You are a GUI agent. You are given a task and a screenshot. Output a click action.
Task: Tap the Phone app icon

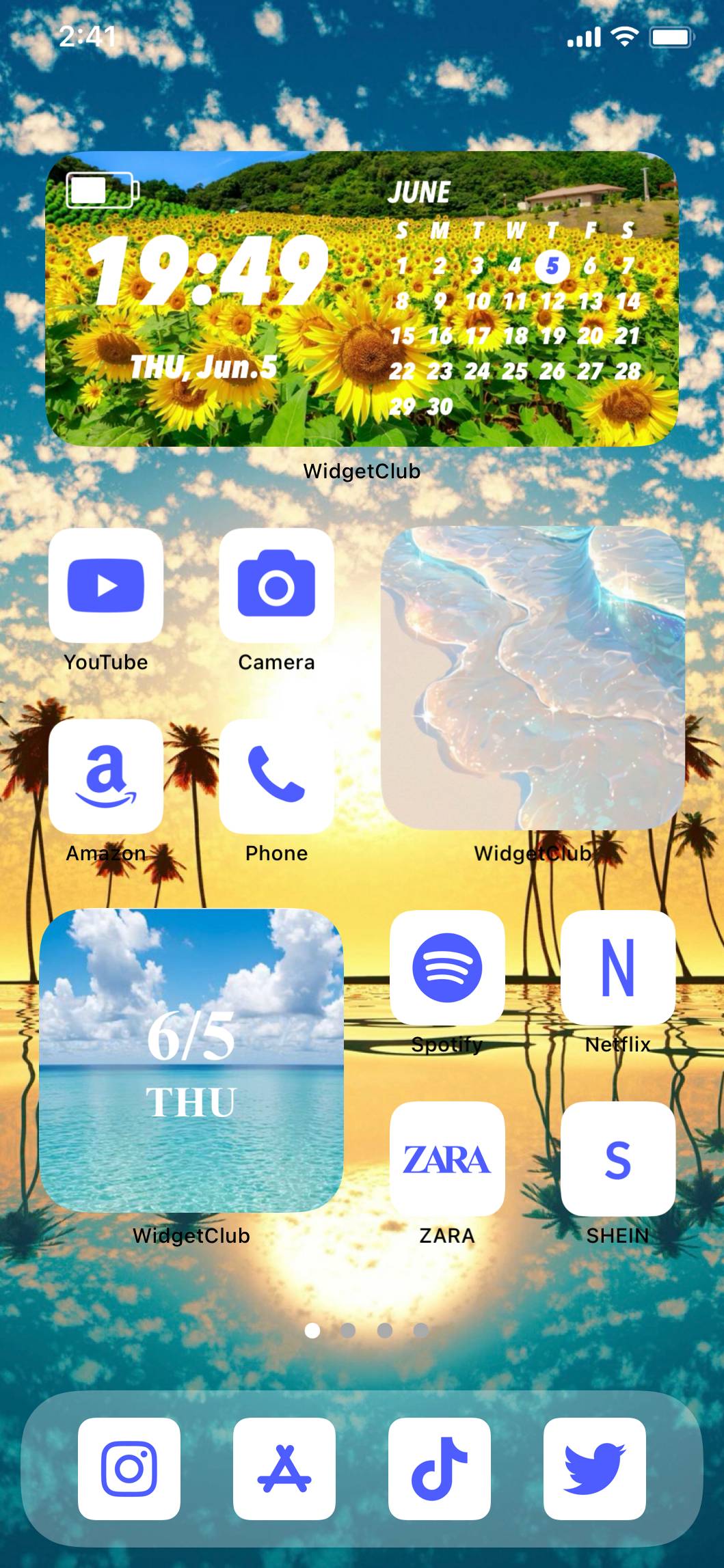(x=276, y=776)
